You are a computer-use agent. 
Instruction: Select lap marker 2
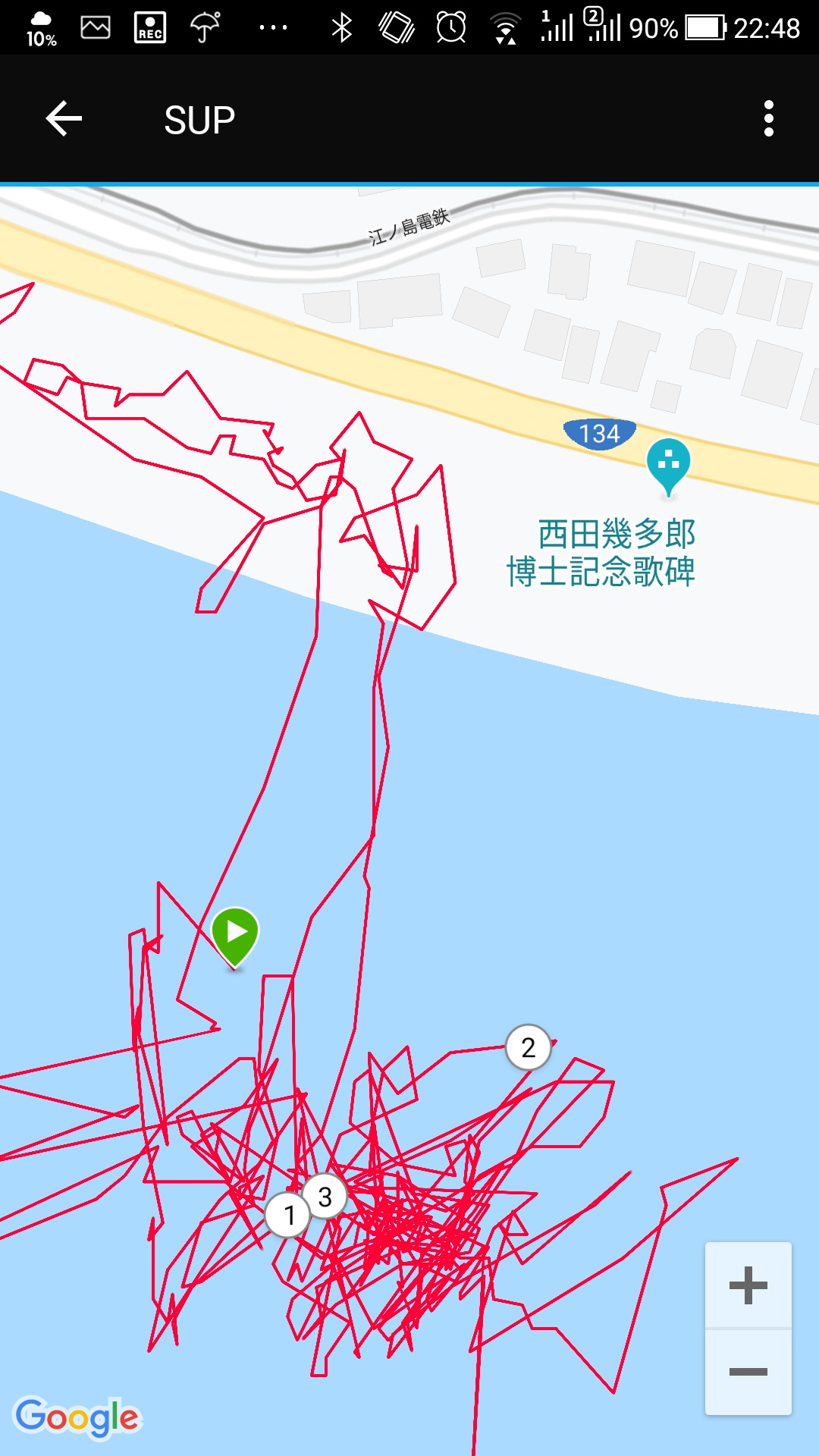528,1047
